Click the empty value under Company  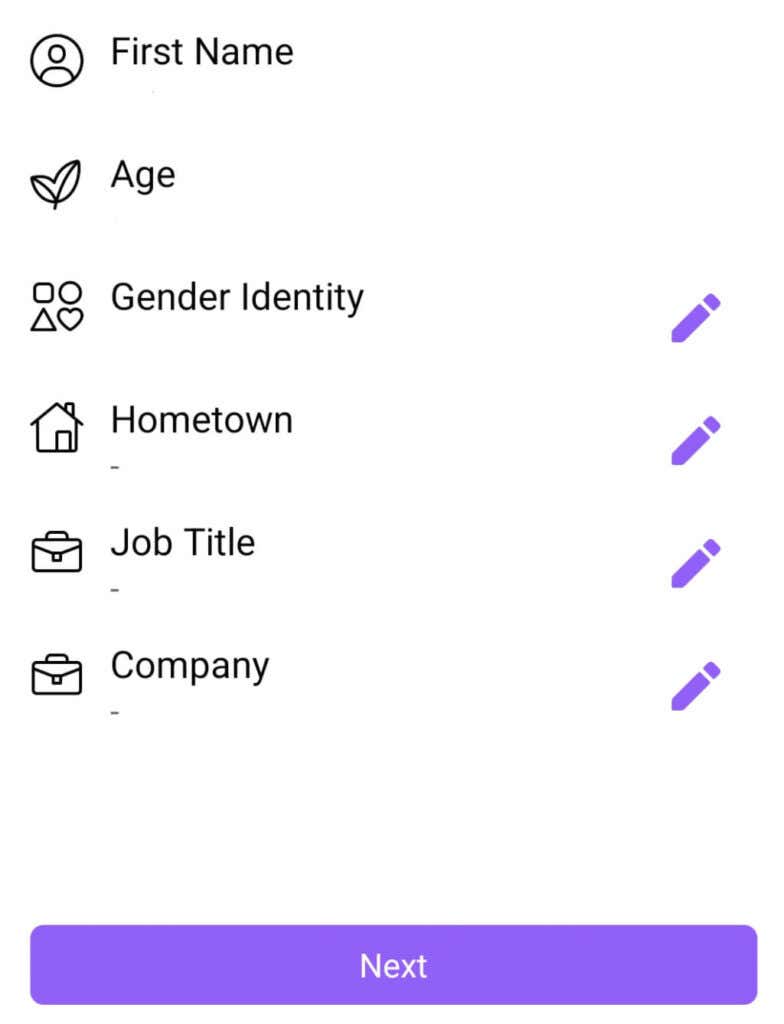pos(115,712)
